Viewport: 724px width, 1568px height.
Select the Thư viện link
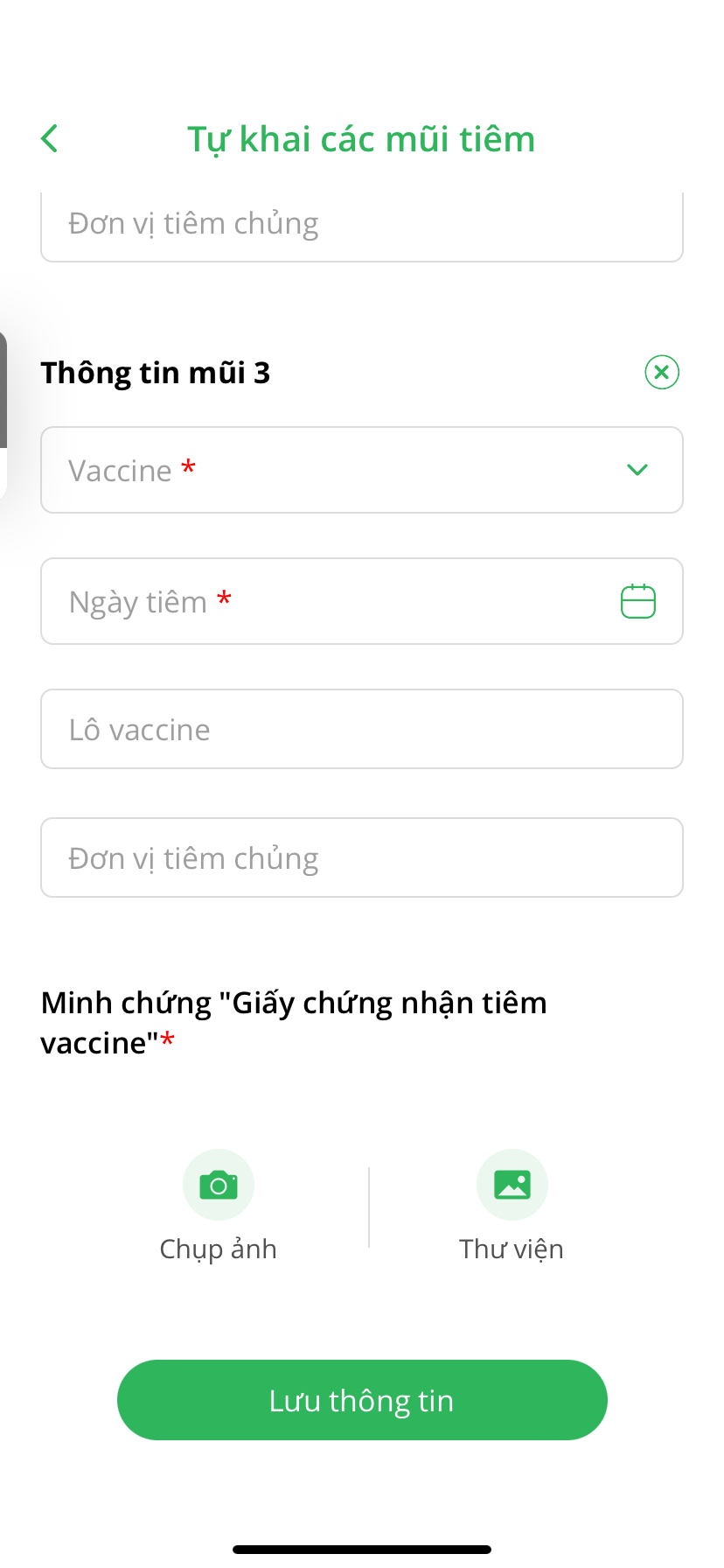(512, 1249)
